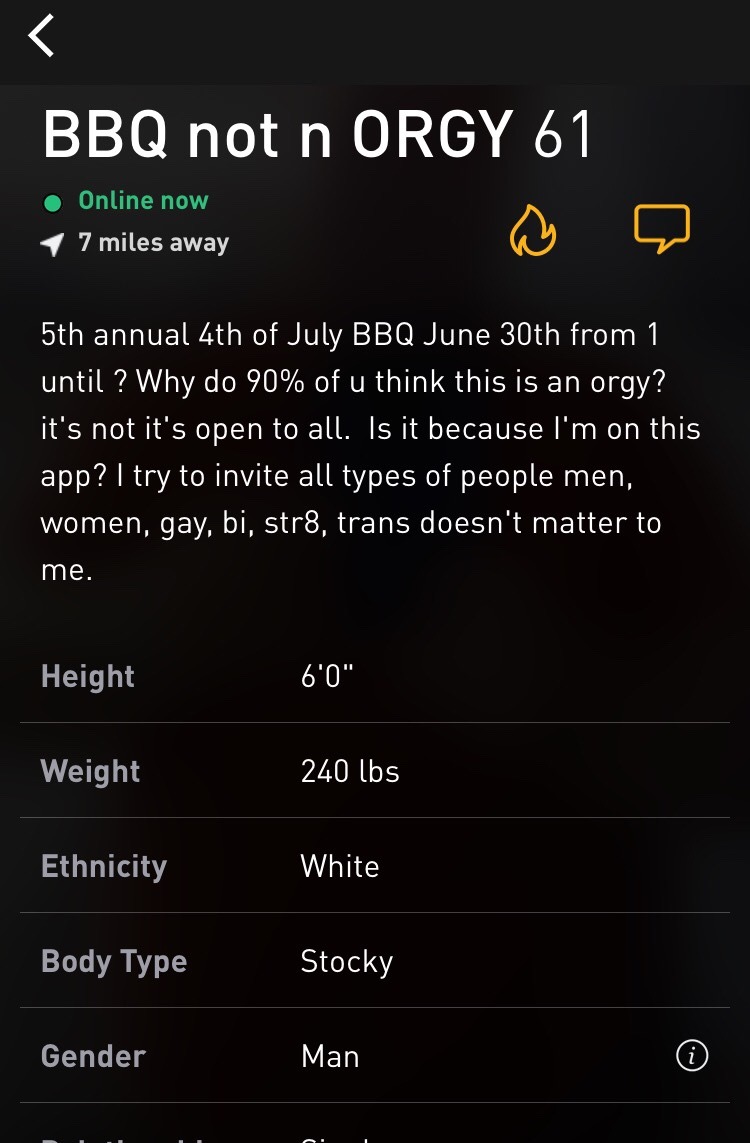Go back using the top-left arrow

point(42,36)
